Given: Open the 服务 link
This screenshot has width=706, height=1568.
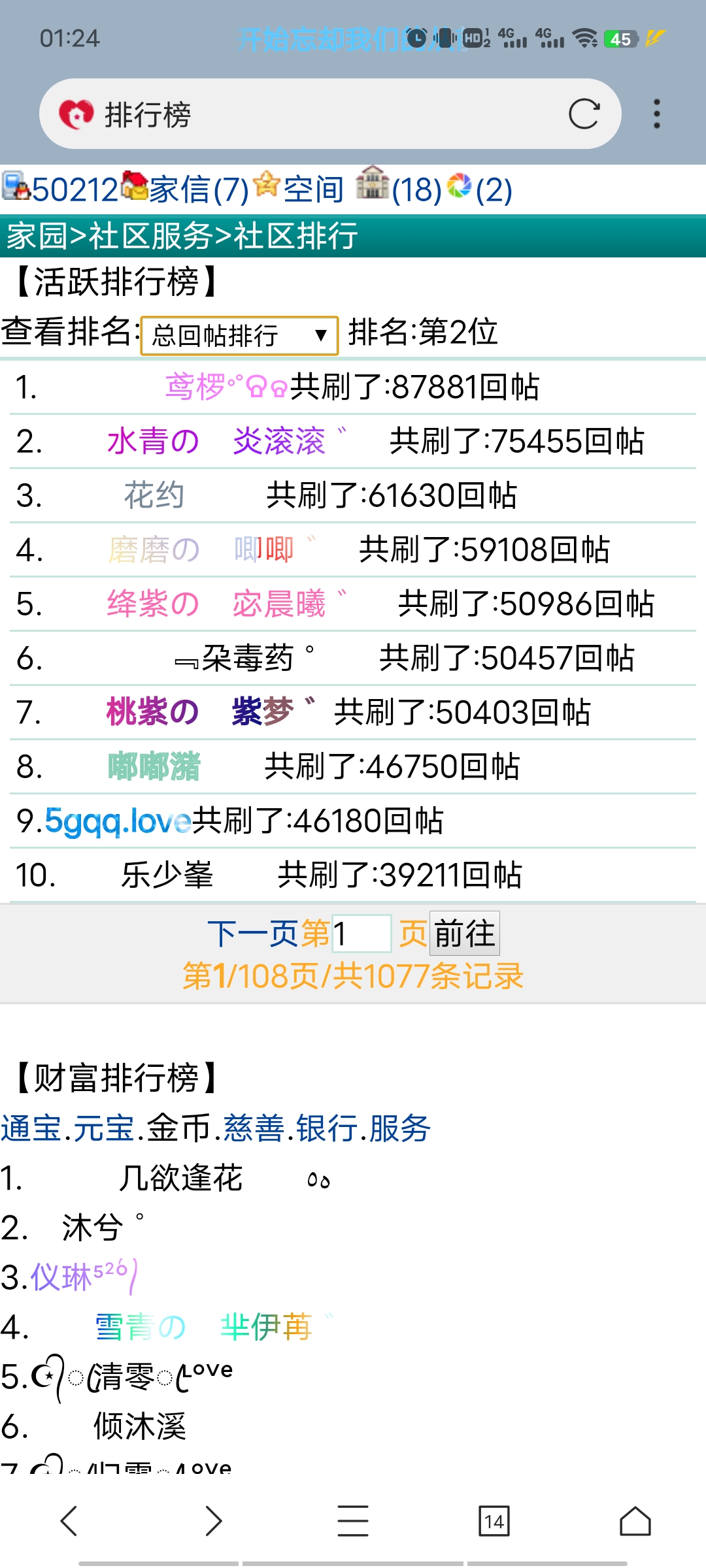Looking at the screenshot, I should click(399, 1128).
